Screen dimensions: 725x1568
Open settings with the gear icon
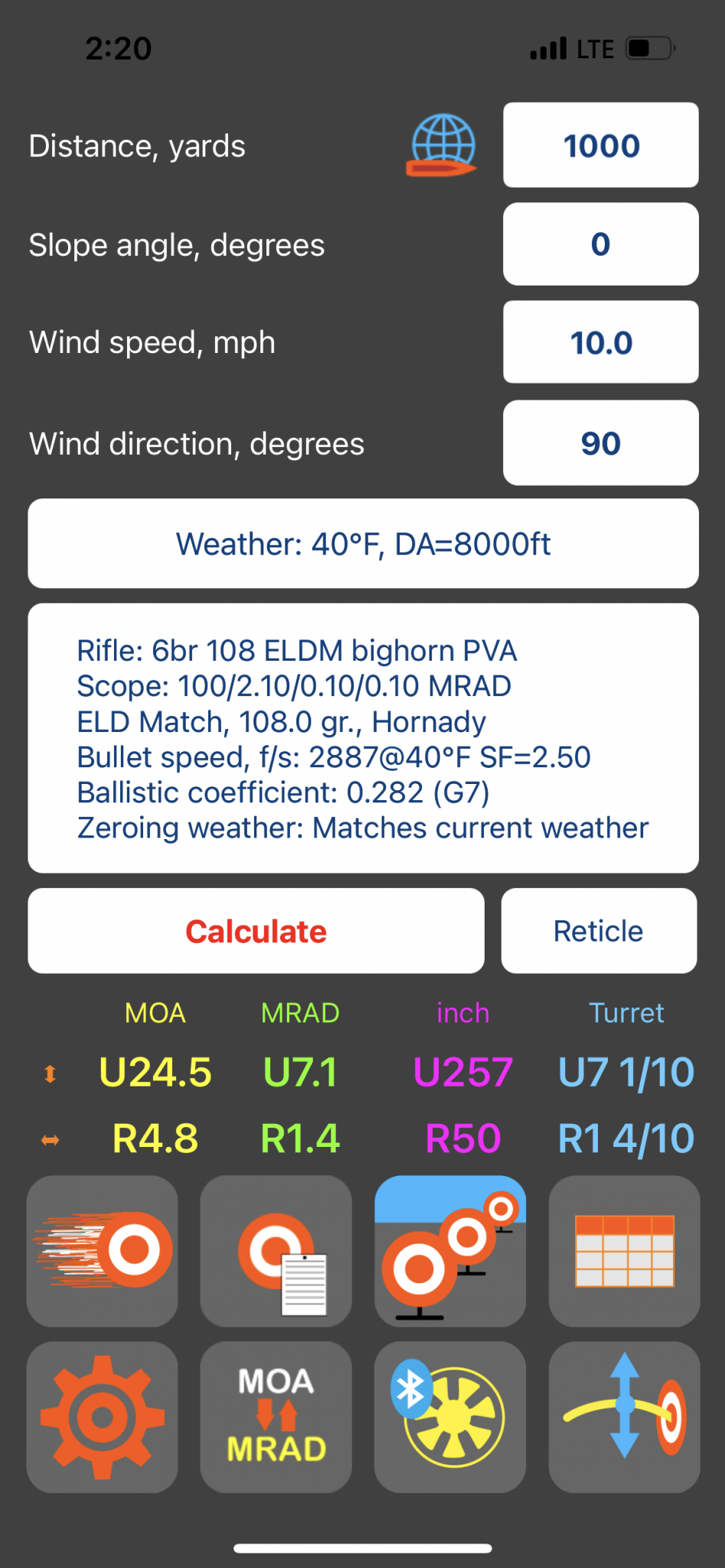[103, 1417]
